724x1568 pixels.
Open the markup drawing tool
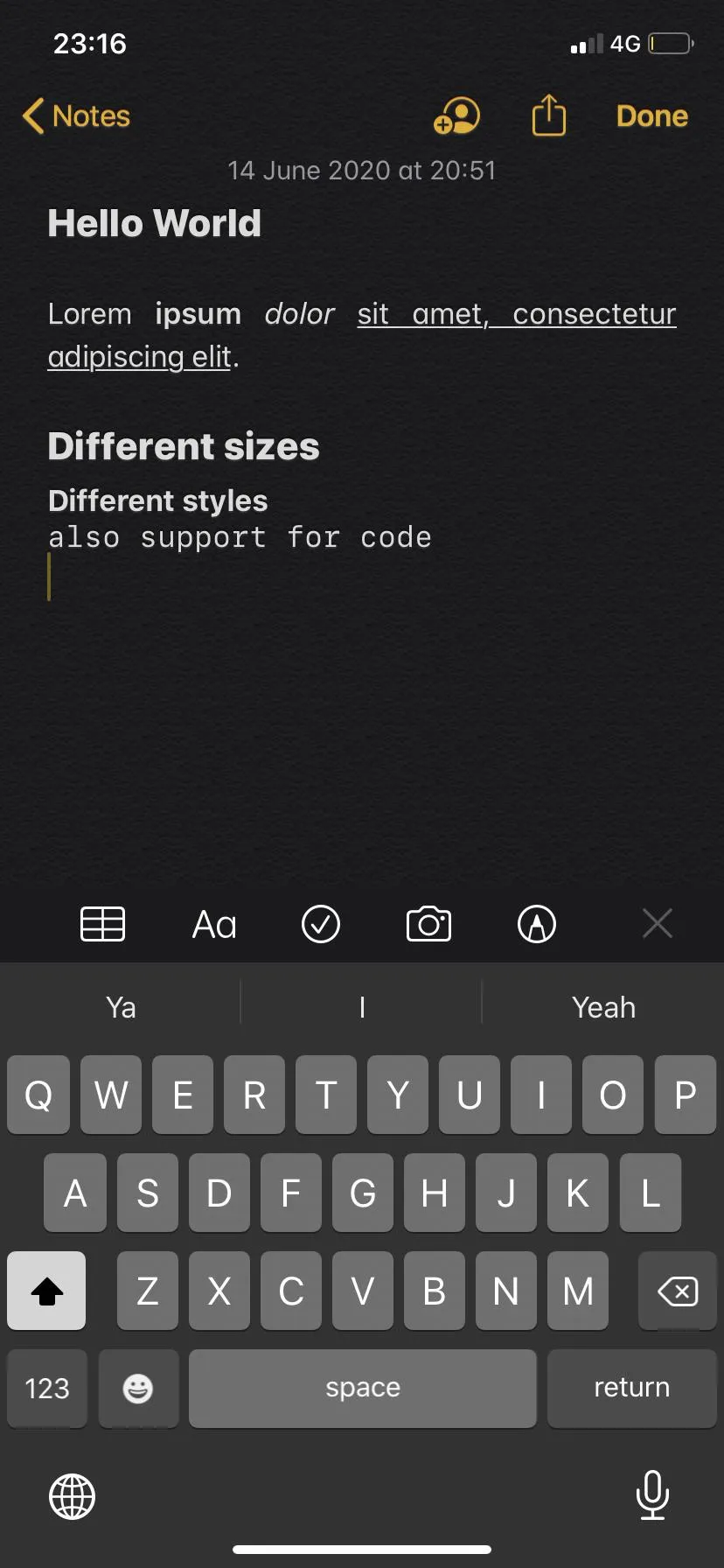click(x=537, y=924)
